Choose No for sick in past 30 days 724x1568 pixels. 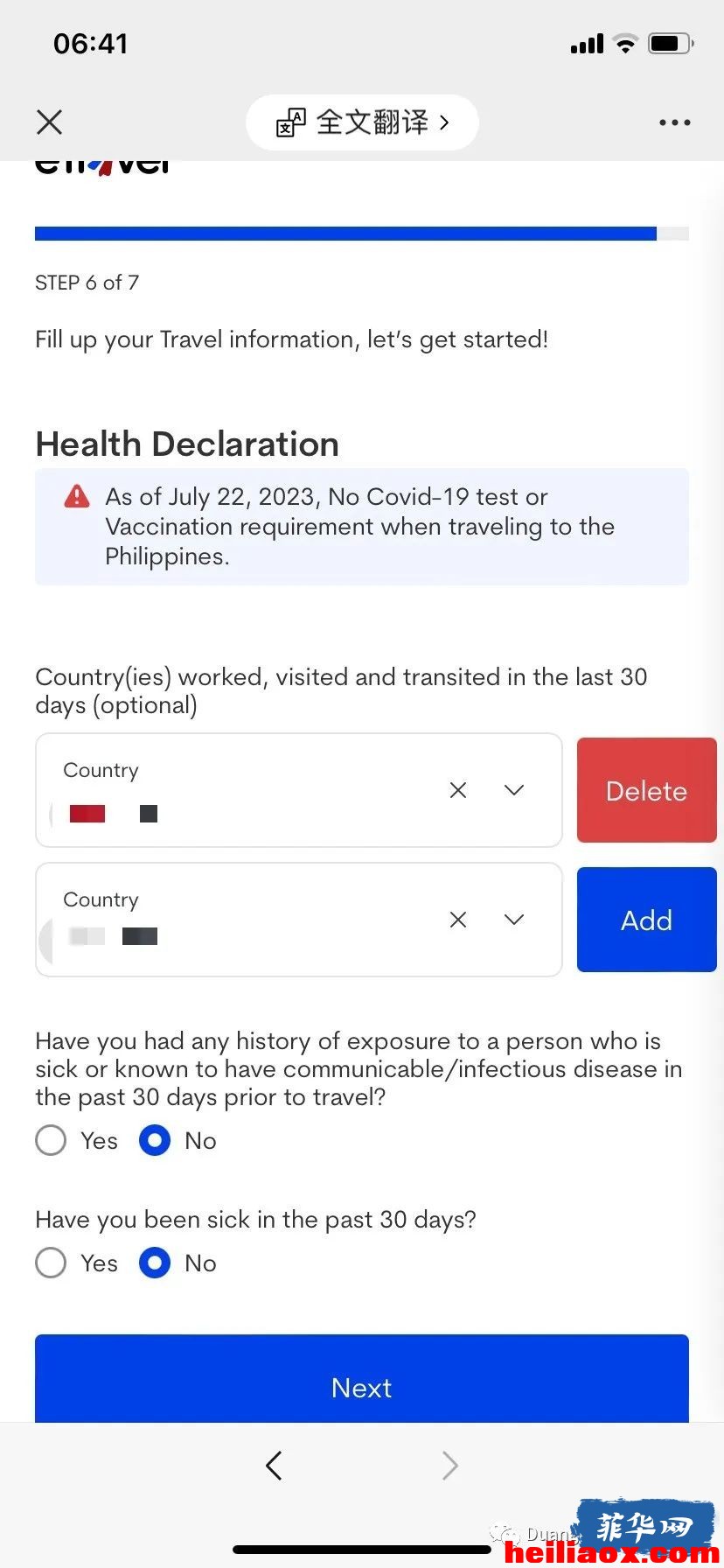click(x=155, y=1263)
